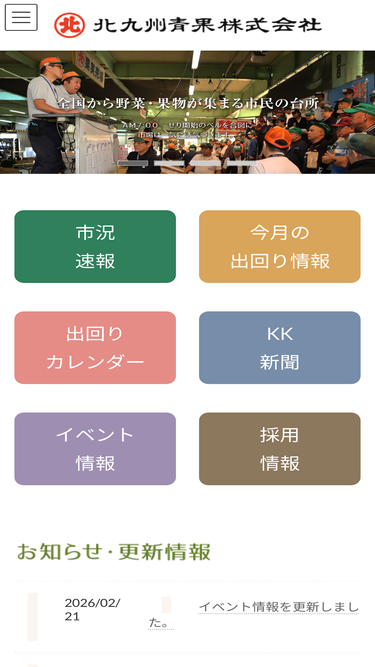Open 市況速報 market report
Screen dimensions: 375x667
pos(95,247)
